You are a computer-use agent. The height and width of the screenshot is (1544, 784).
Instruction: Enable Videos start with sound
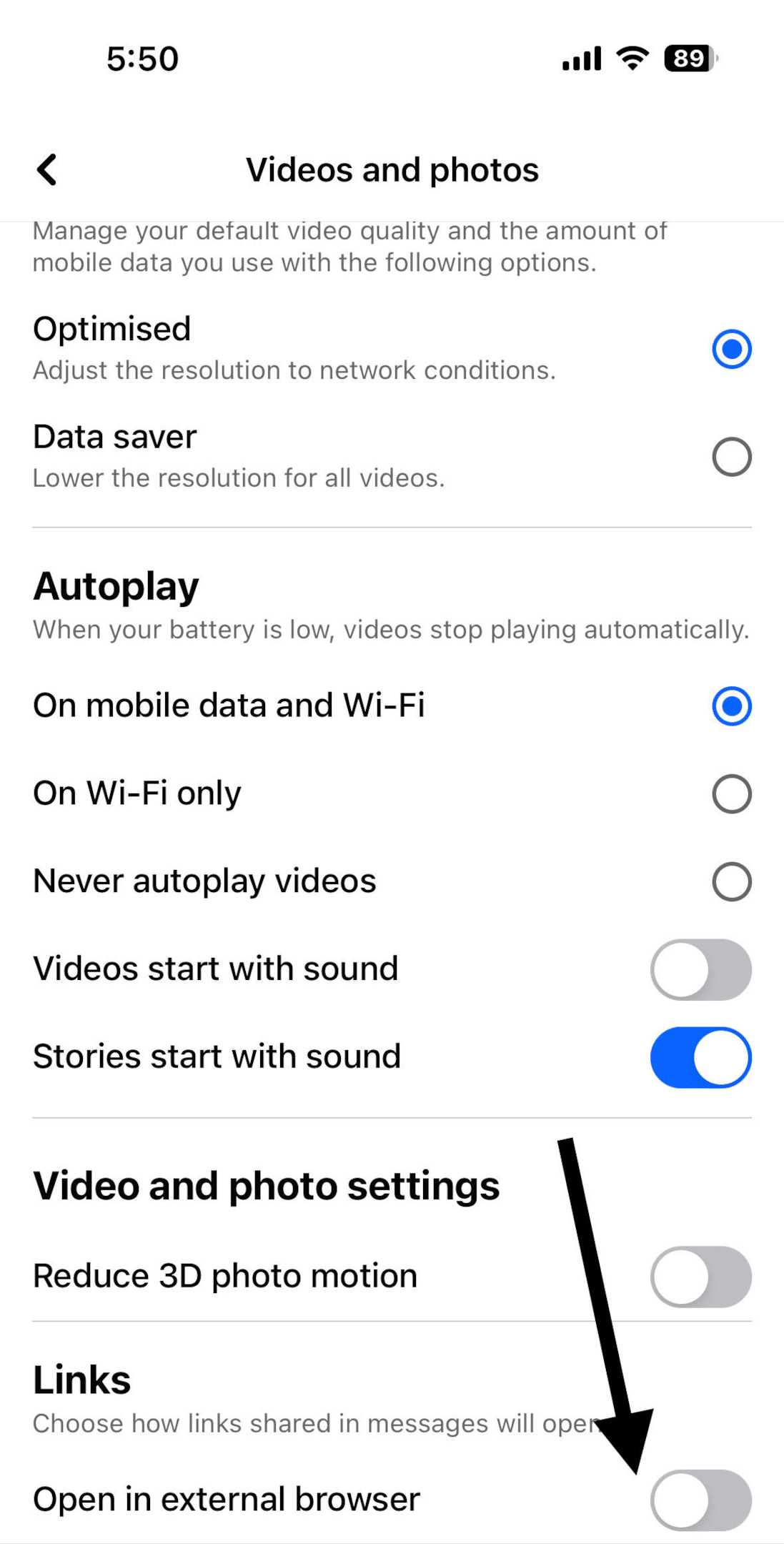[x=700, y=969]
